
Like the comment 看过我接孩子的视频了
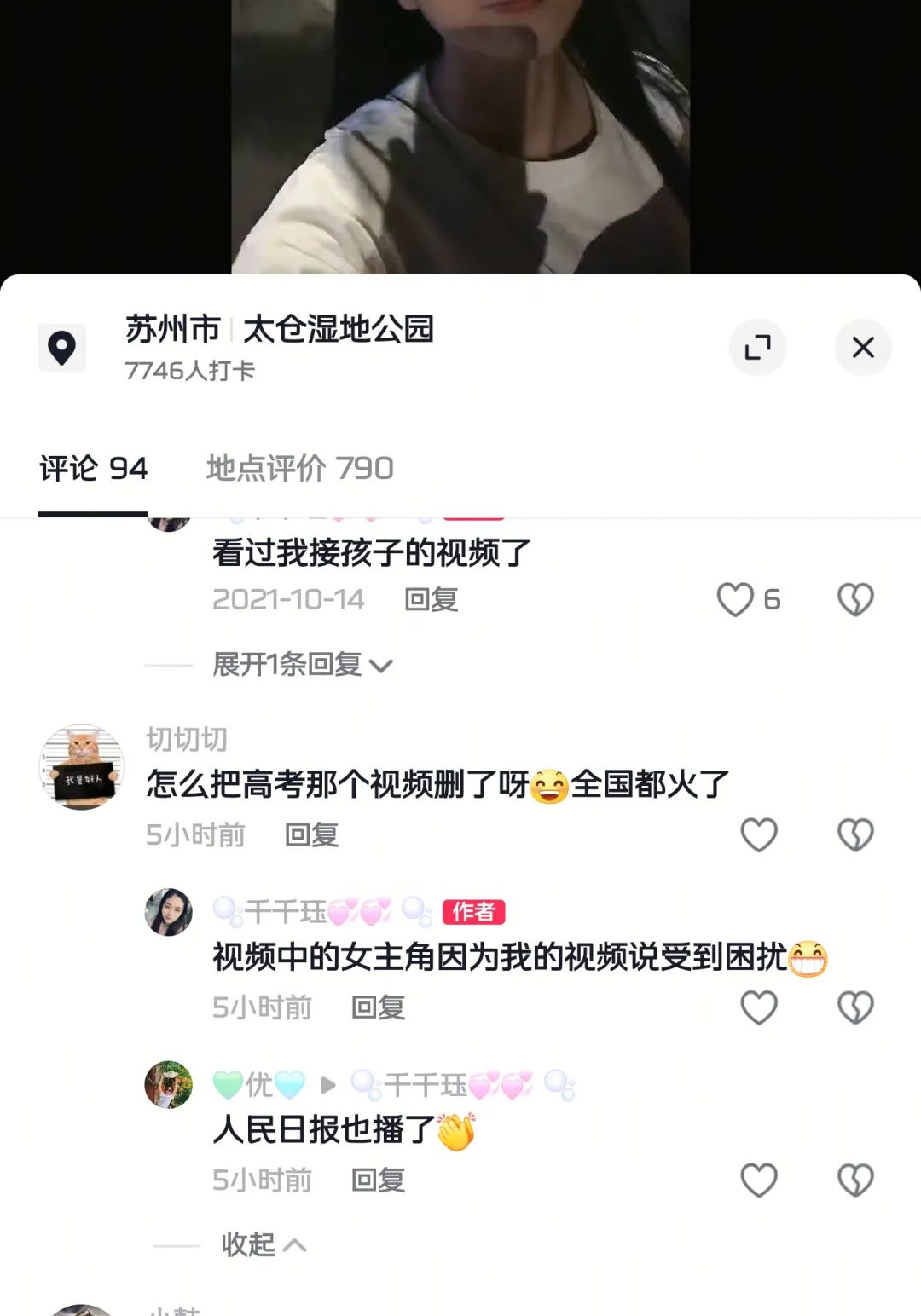point(735,599)
